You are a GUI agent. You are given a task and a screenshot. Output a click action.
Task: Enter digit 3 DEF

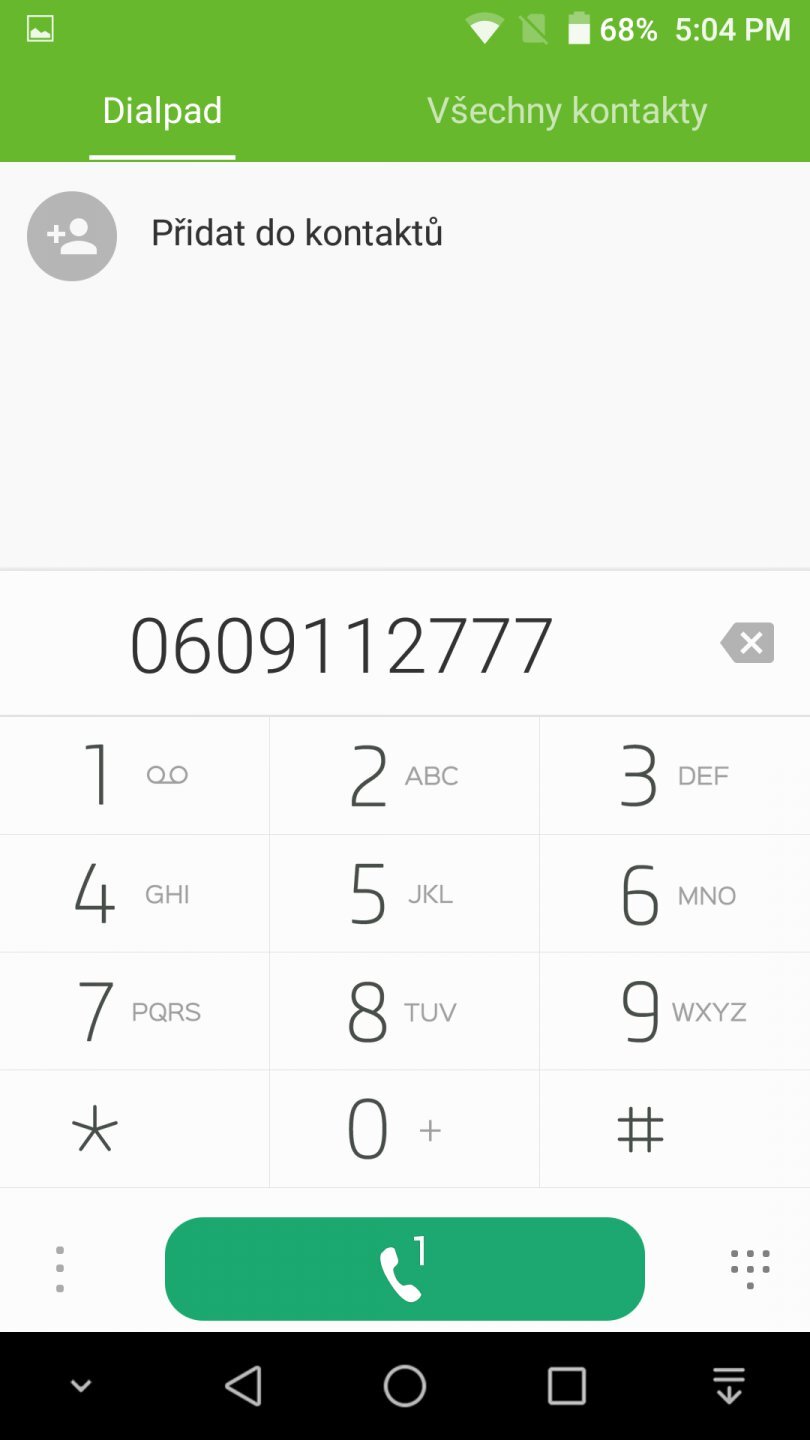[674, 775]
